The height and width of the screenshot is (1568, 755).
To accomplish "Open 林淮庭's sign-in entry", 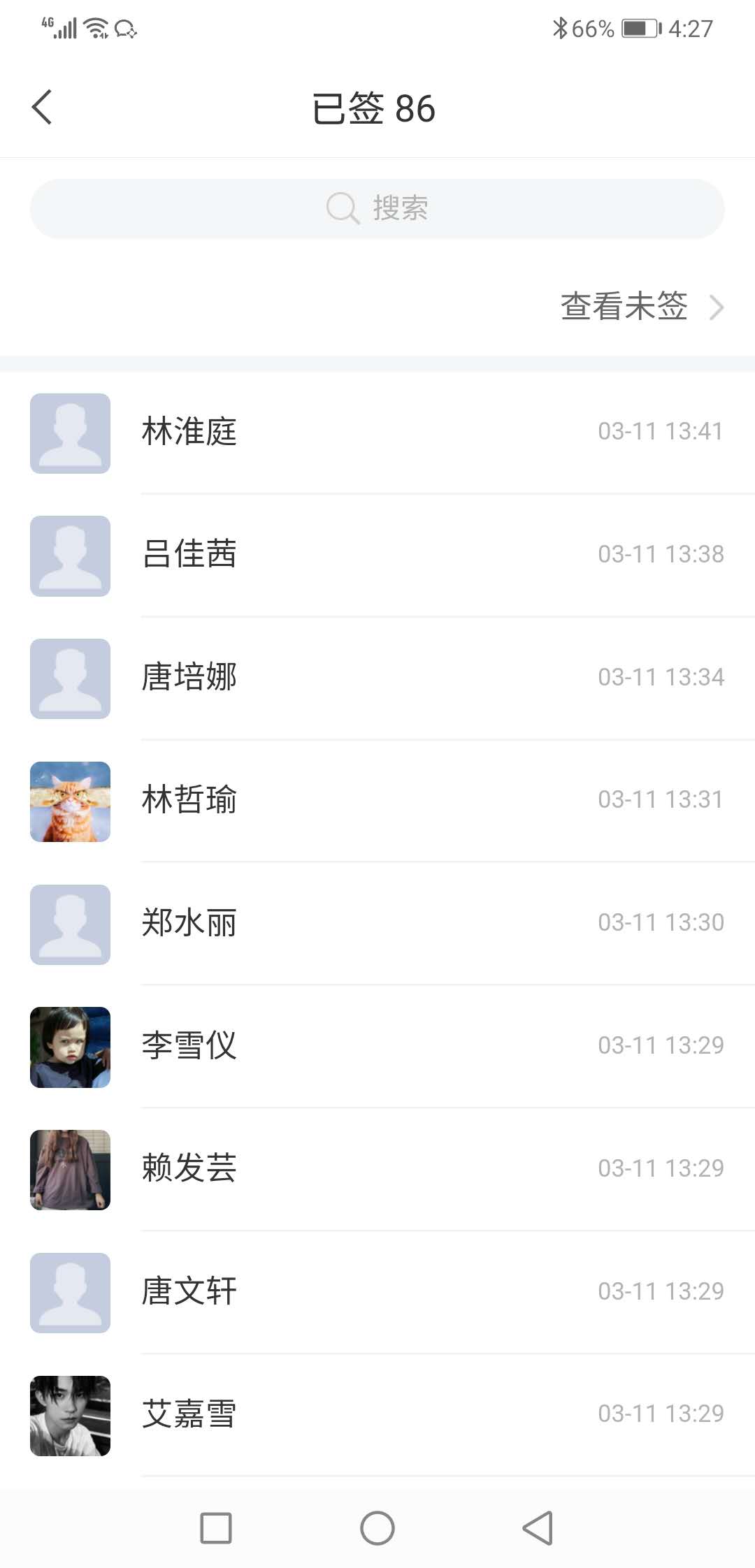I will click(377, 433).
